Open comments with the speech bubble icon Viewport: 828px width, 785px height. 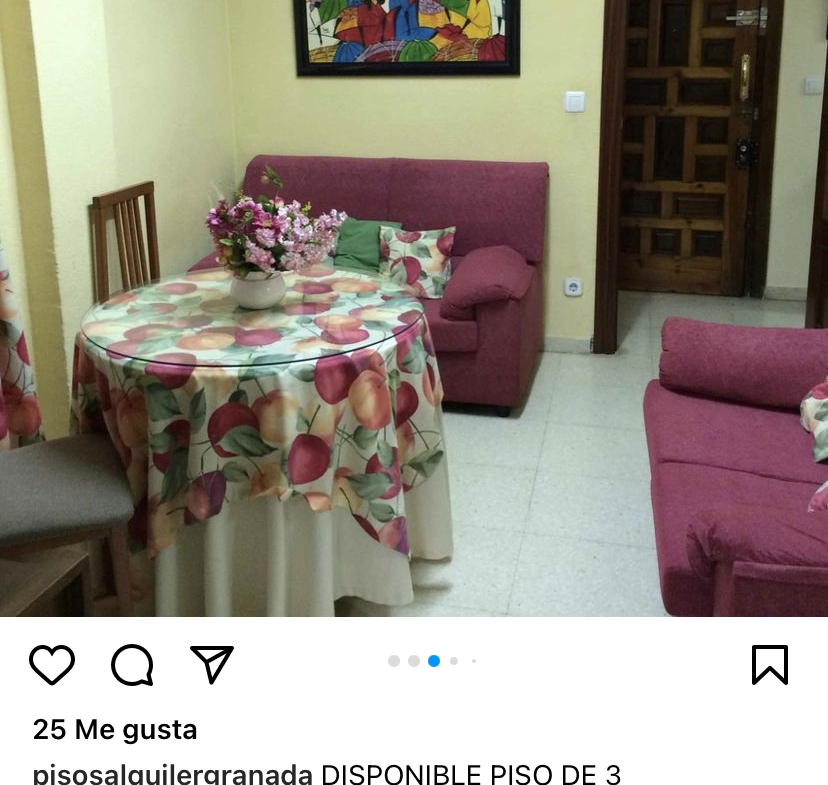[x=132, y=665]
